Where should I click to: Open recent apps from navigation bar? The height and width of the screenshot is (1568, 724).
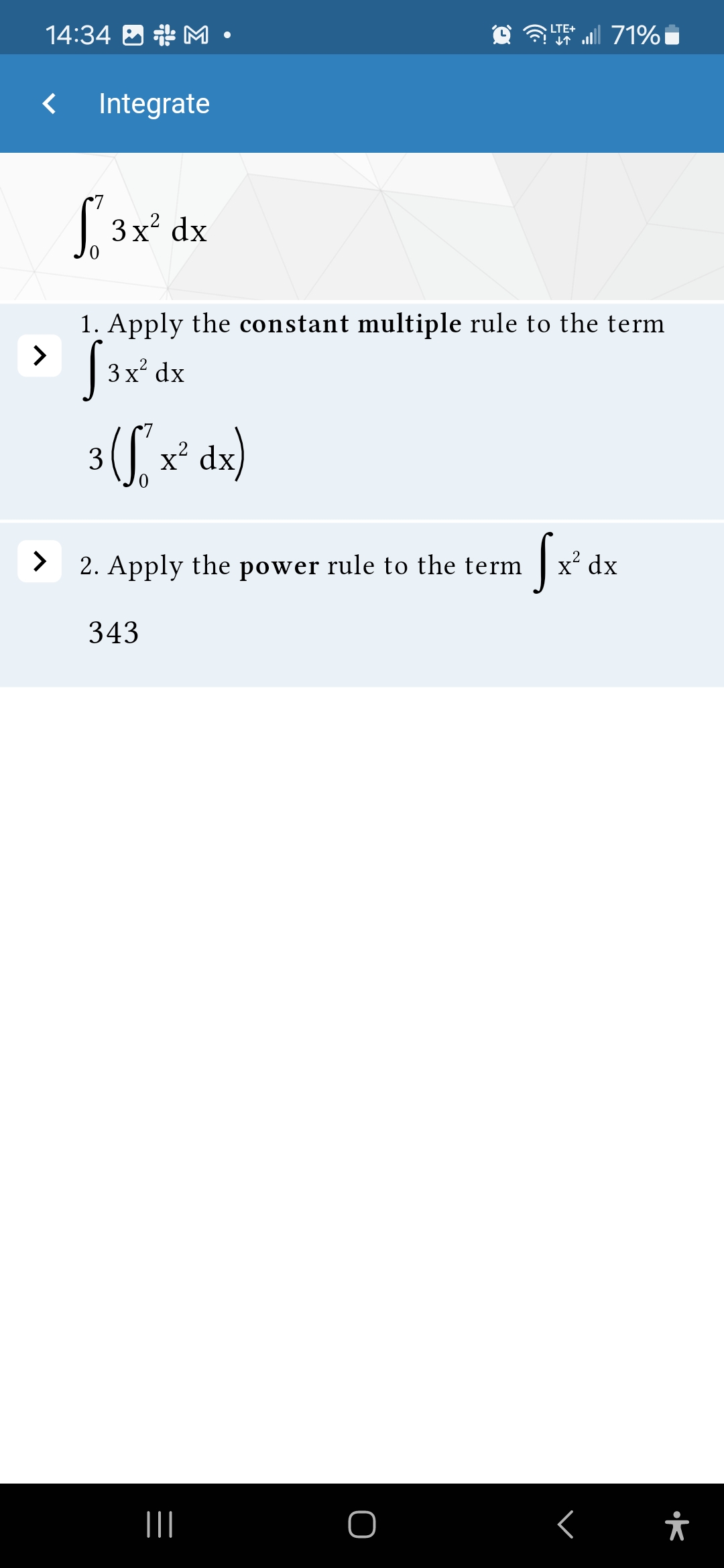(x=160, y=1524)
